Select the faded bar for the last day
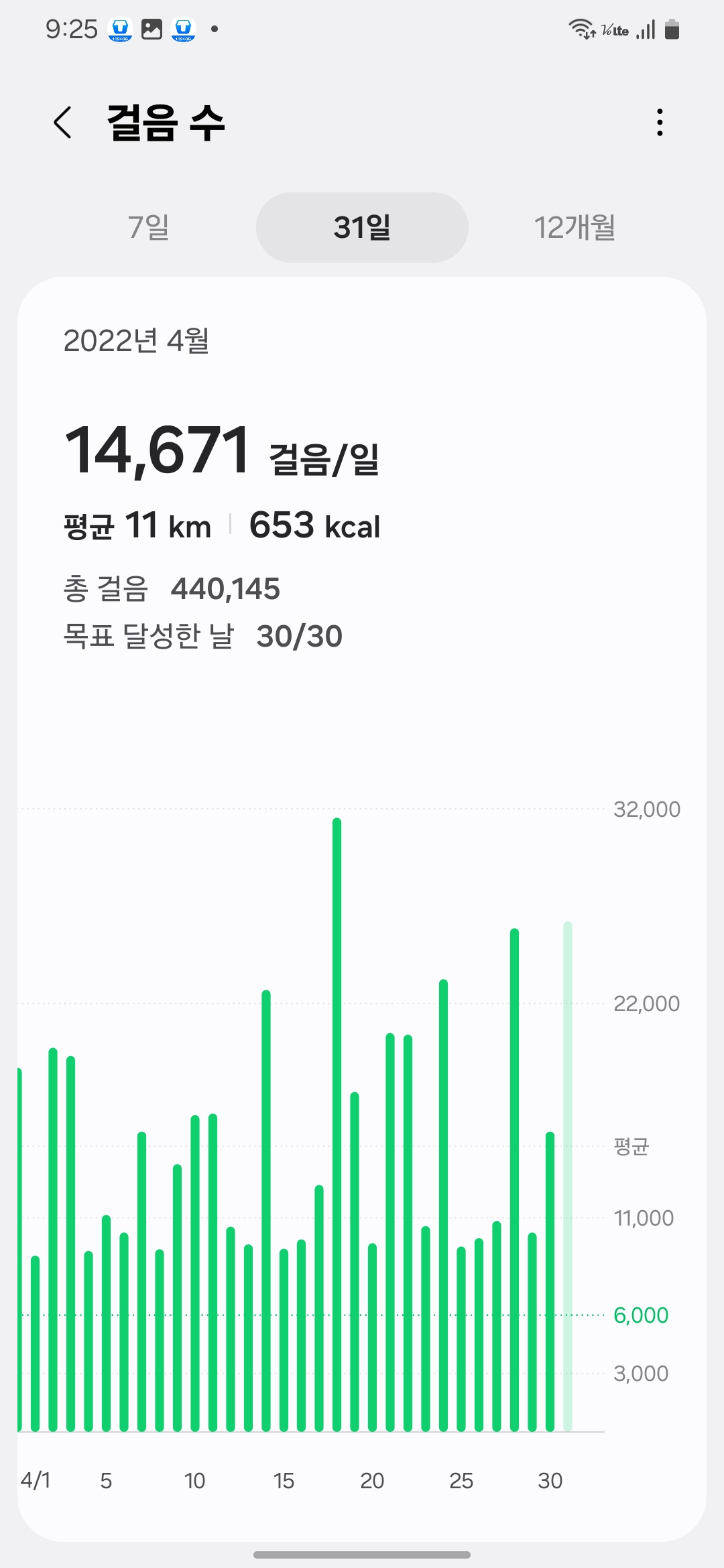Screen dimensions: 724x1568 [568, 1139]
